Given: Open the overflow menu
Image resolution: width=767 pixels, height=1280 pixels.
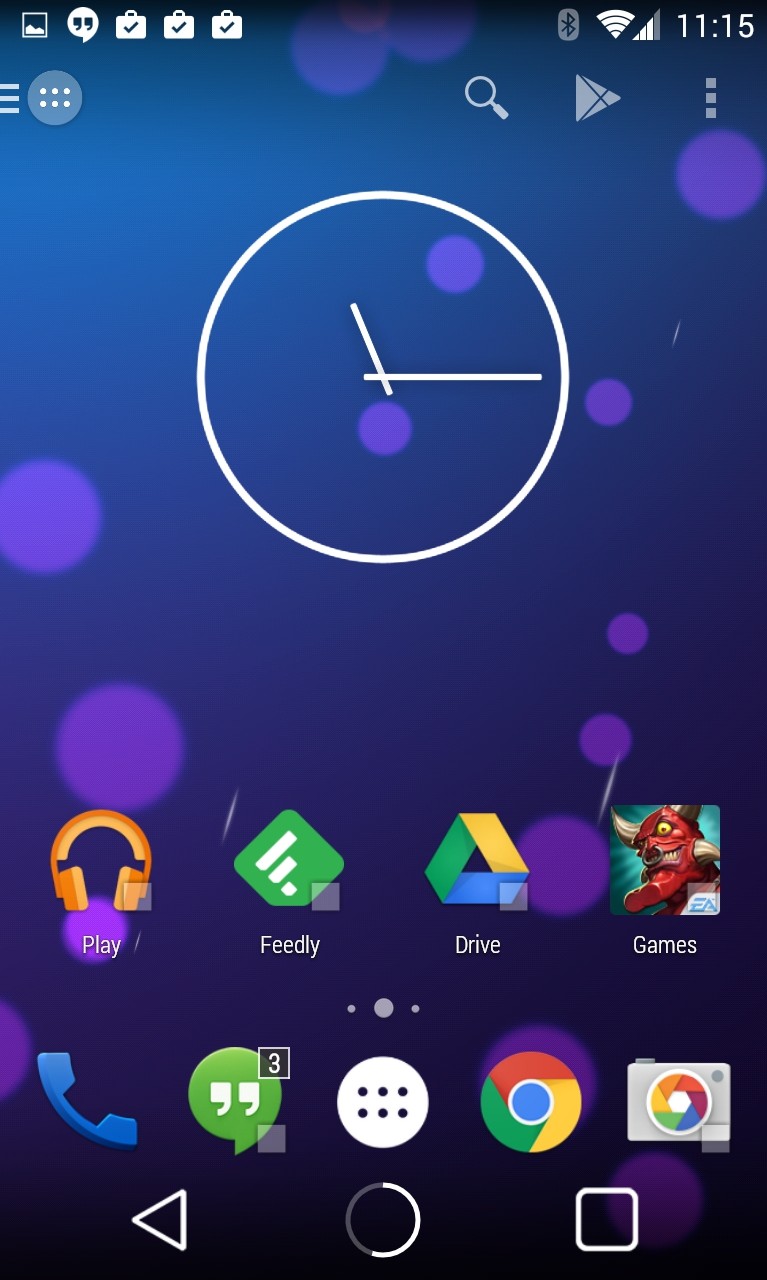Looking at the screenshot, I should (x=711, y=98).
